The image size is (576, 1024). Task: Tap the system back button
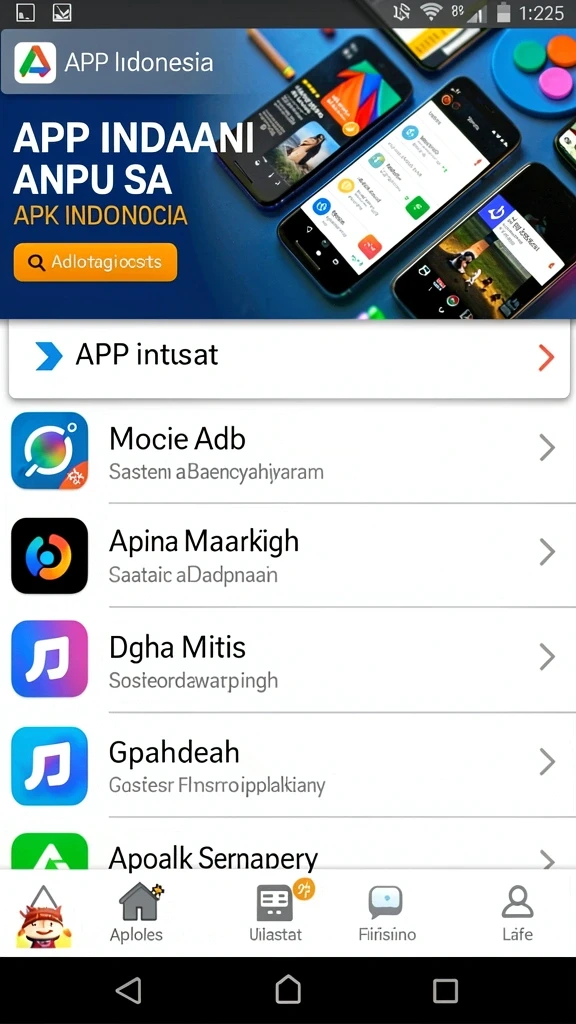[129, 991]
